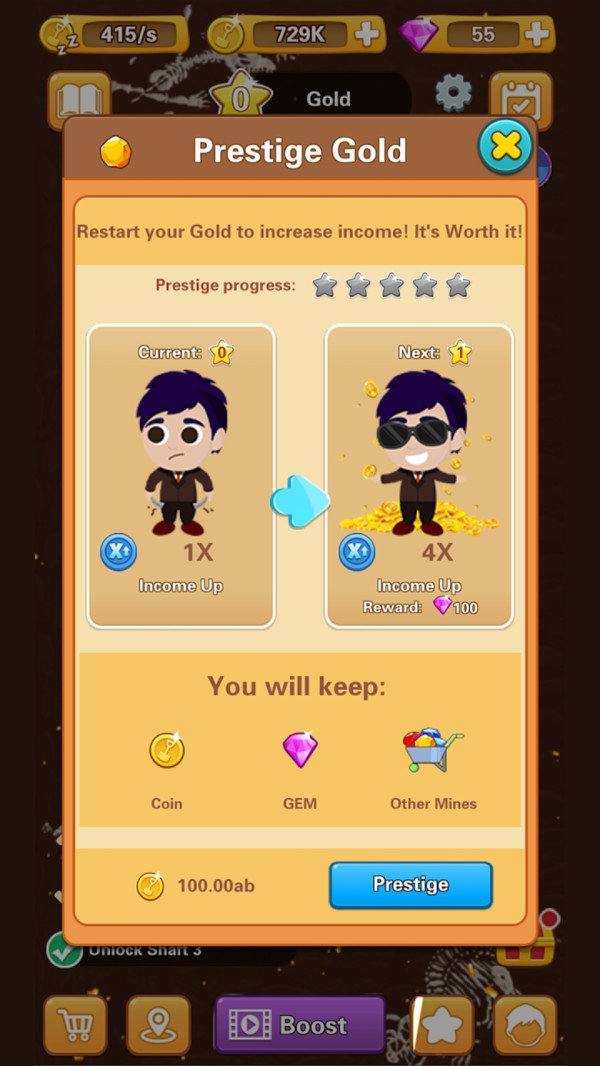
Task: Open the book icon
Action: pos(79,99)
